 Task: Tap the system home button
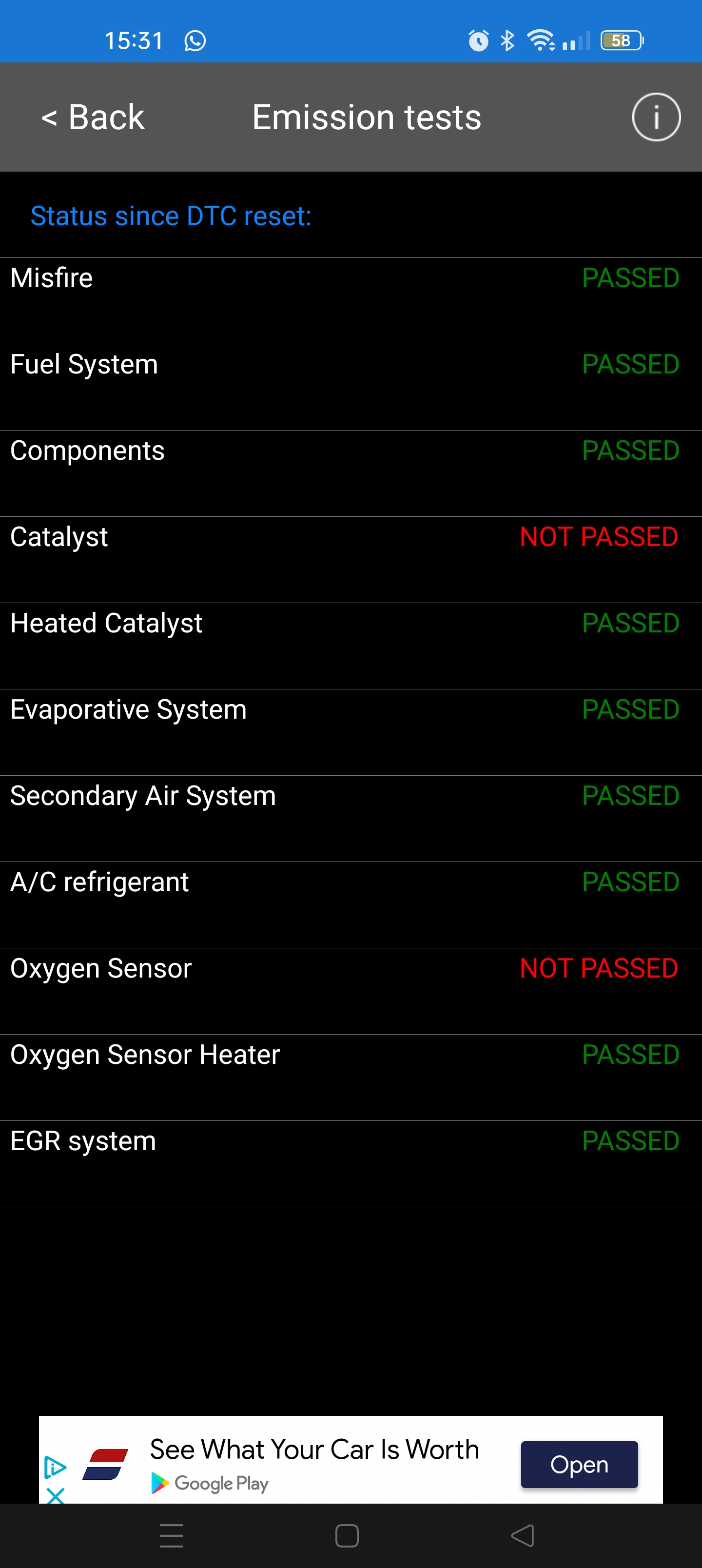347,1535
